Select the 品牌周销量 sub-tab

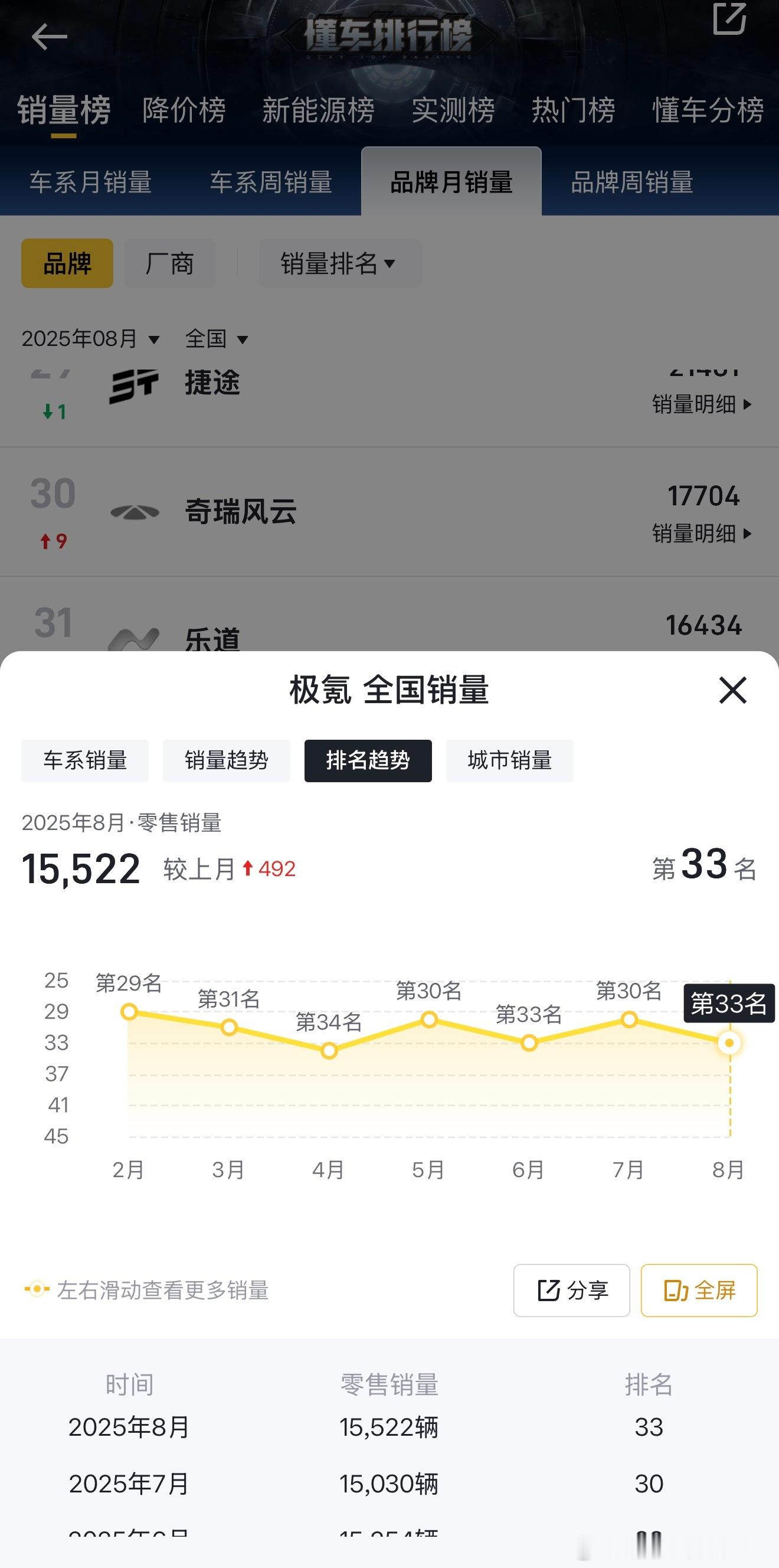(x=631, y=182)
